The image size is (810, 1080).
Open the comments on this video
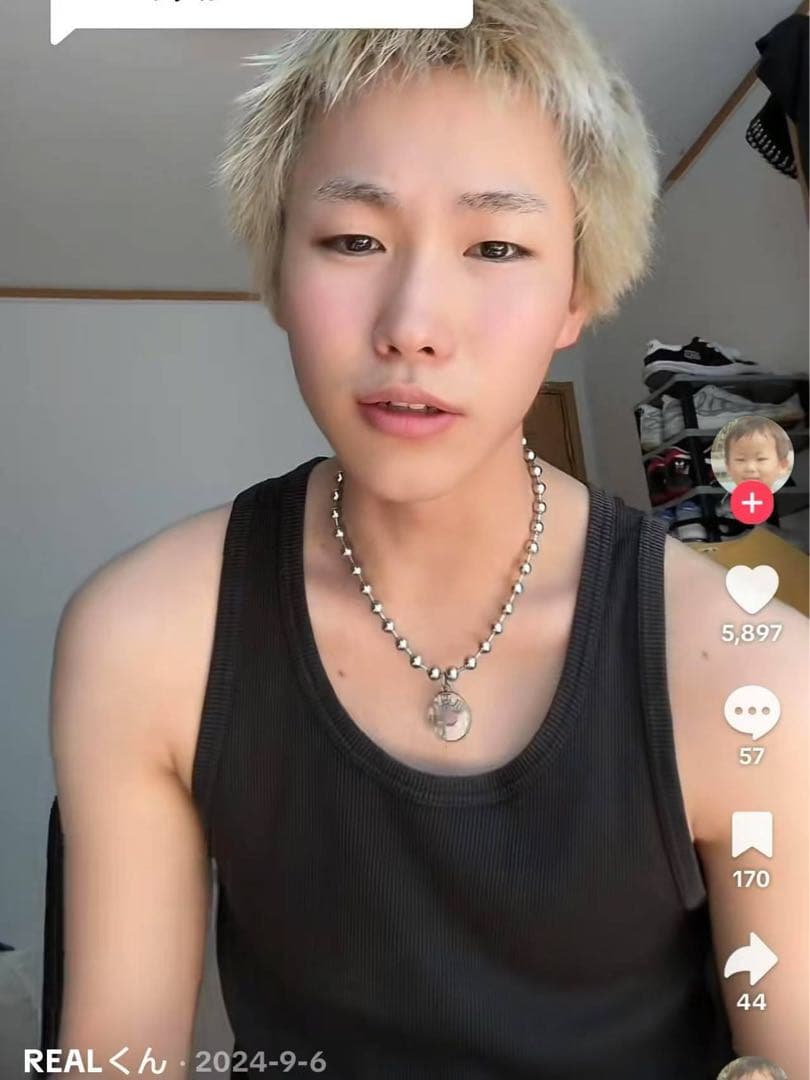[x=751, y=713]
